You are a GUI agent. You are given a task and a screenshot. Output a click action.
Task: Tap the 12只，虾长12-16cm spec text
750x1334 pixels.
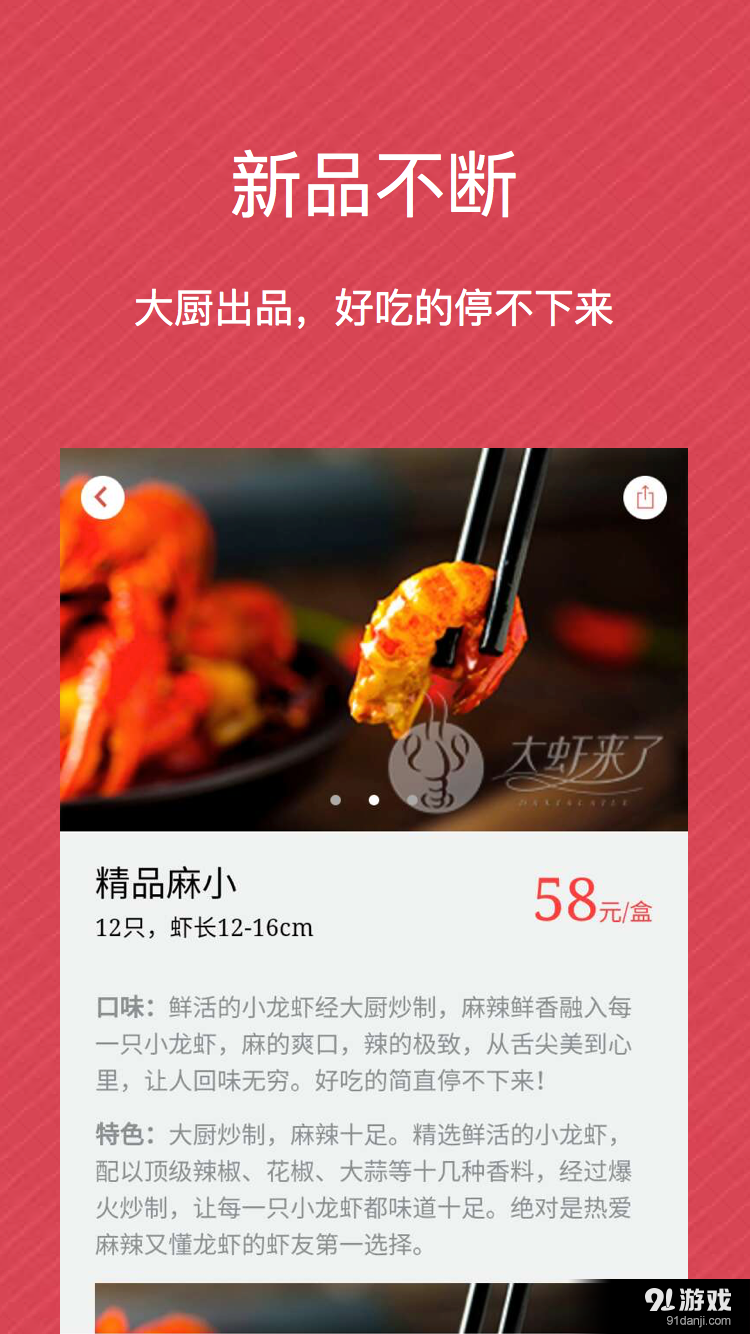tap(205, 928)
